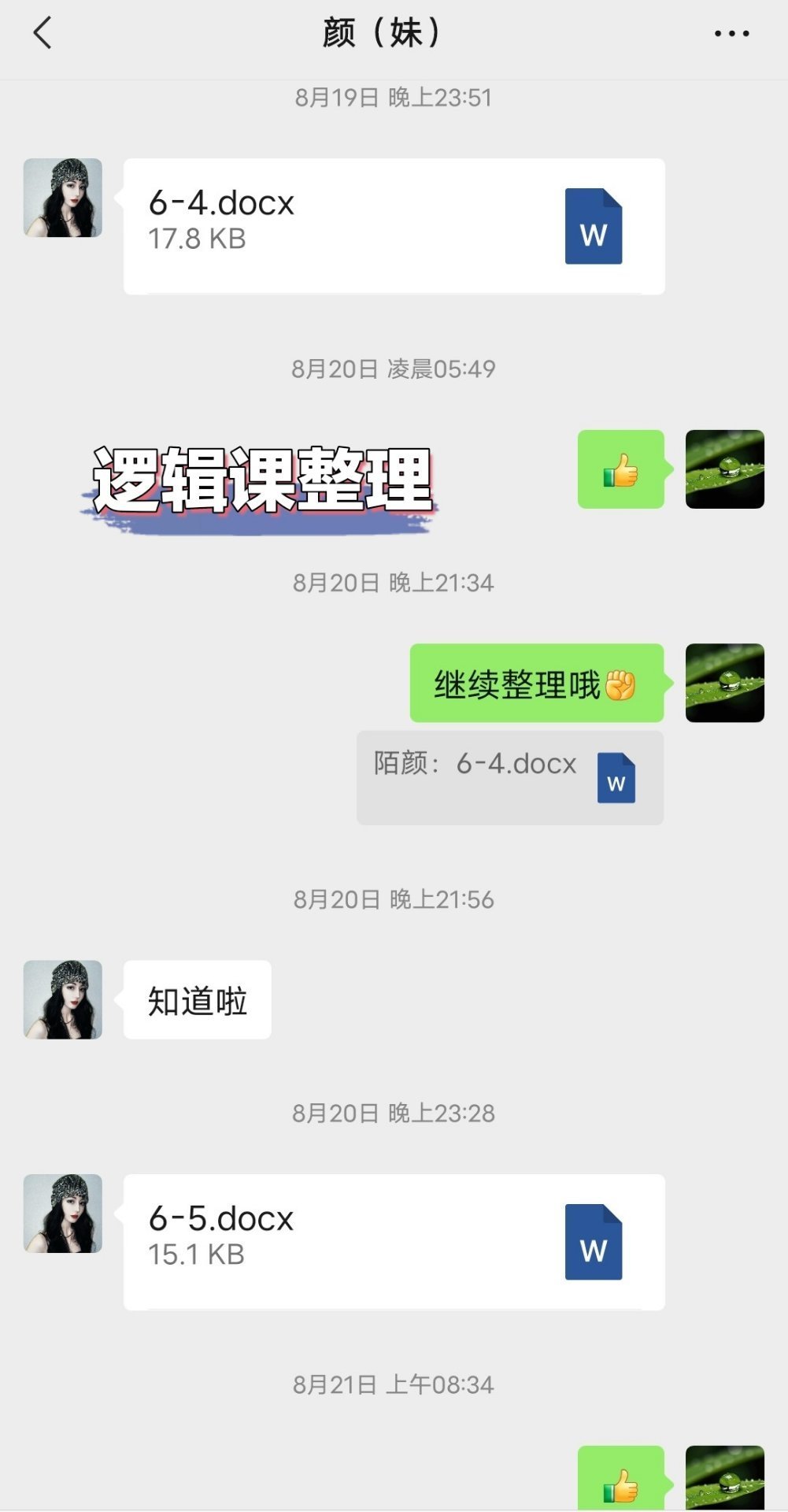Open the 6-5.docx file (15.1 KB)
Screen dimensions: 788x1512
[x=394, y=1242]
